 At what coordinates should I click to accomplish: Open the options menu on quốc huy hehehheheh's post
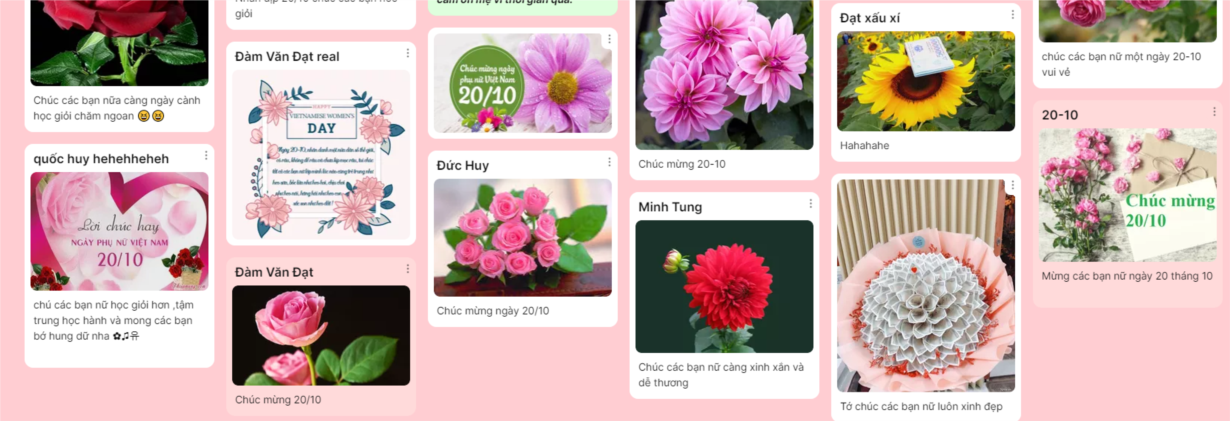206,156
